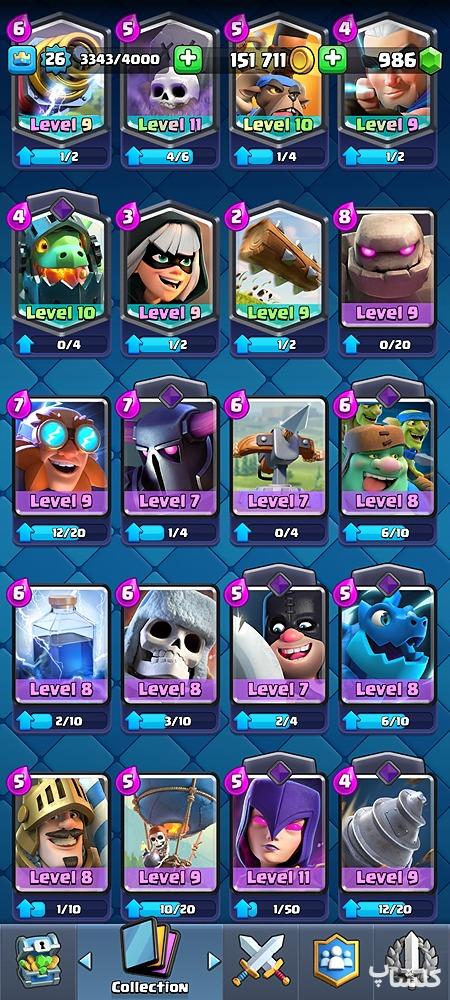Viewport: 450px width, 1000px height.
Task: Select the Bandit card
Action: coord(170,279)
